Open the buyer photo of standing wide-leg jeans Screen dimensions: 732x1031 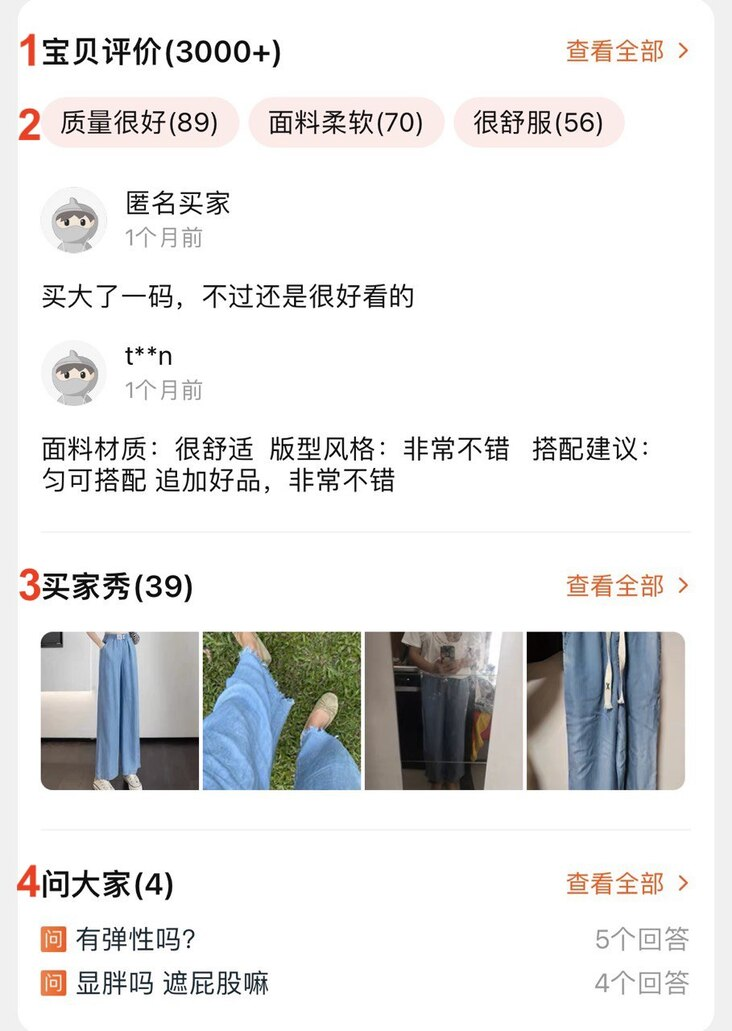coord(119,711)
